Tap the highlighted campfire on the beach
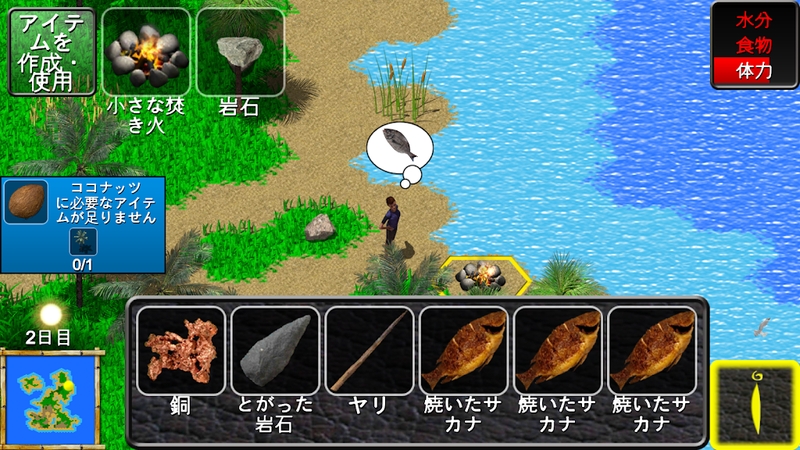The image size is (800, 450). tap(484, 276)
